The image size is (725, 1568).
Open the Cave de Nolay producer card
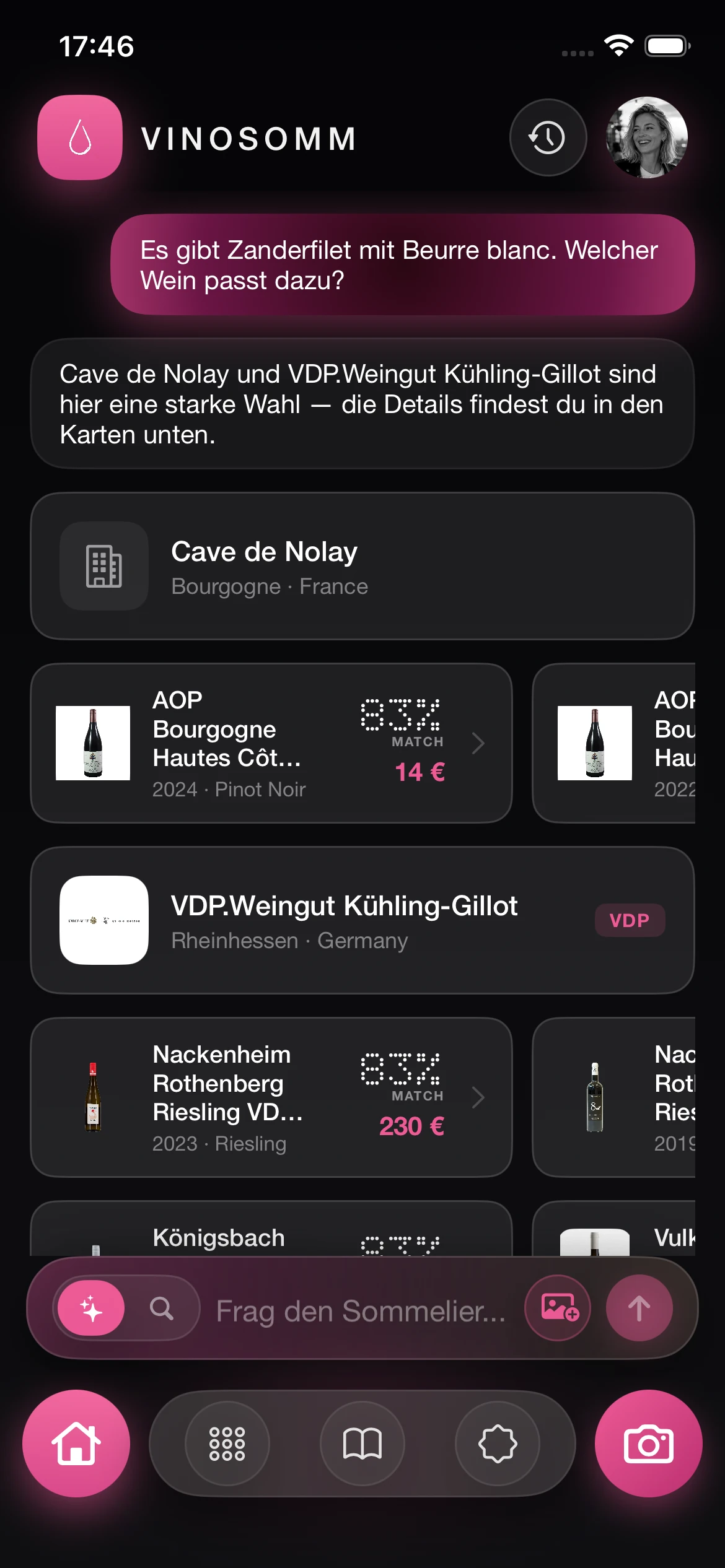(362, 566)
